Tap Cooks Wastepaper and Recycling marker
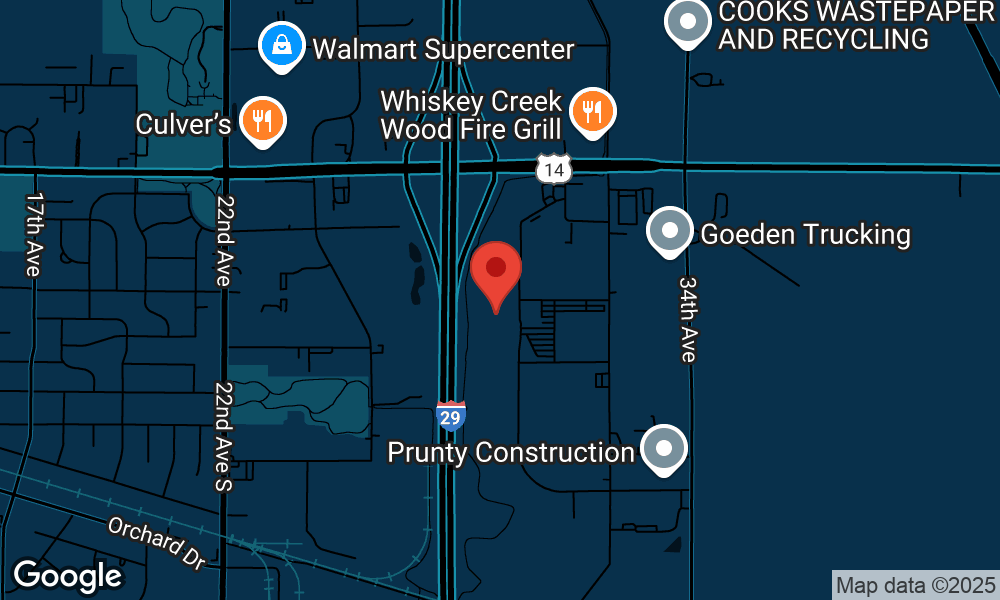The height and width of the screenshot is (600, 1000). point(688,22)
